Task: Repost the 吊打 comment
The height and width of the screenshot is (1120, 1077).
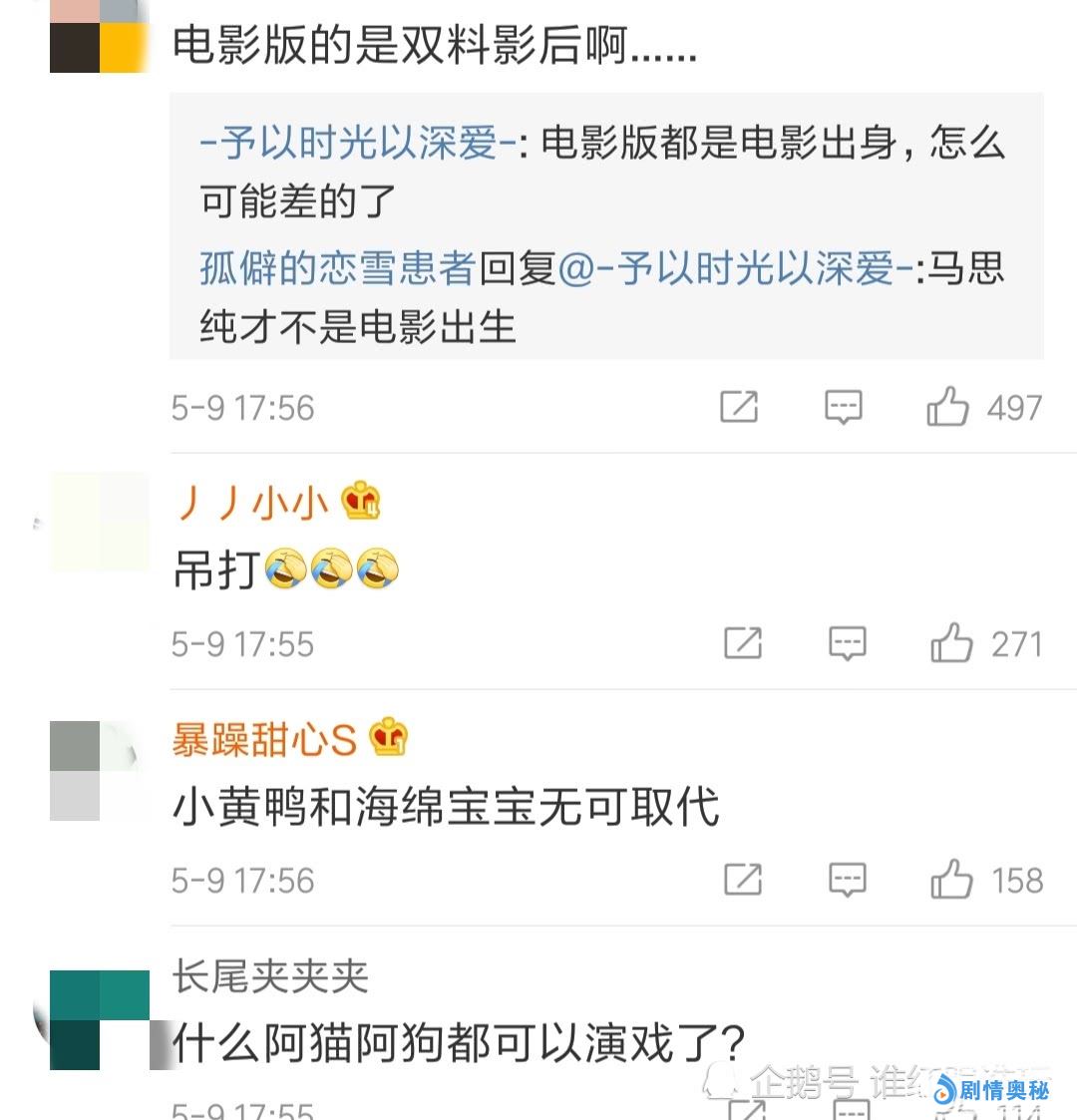Action: (x=743, y=643)
